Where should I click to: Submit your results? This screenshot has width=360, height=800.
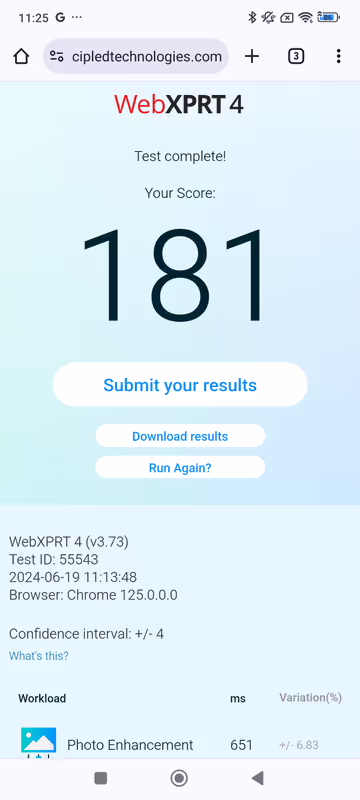coord(180,385)
